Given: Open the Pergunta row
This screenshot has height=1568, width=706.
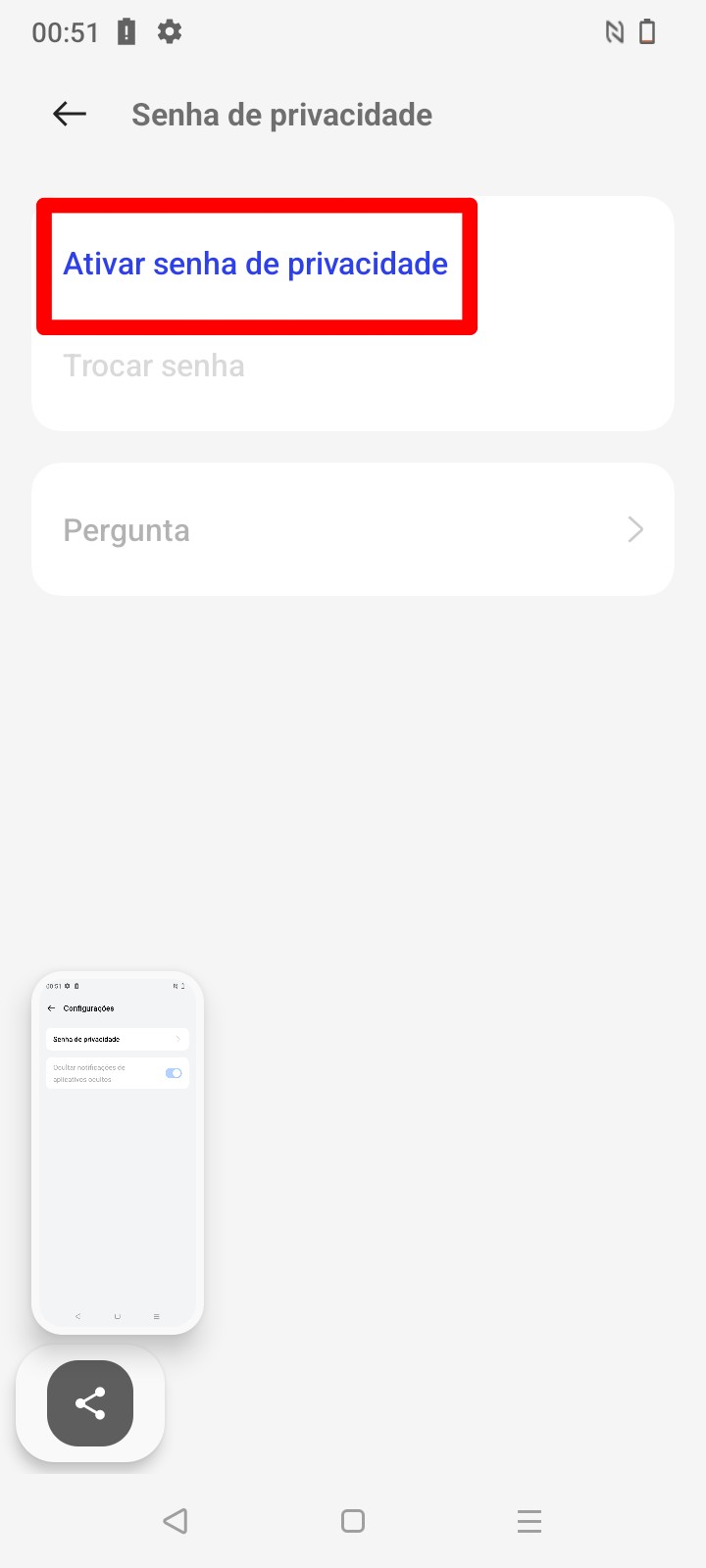Looking at the screenshot, I should [x=353, y=530].
